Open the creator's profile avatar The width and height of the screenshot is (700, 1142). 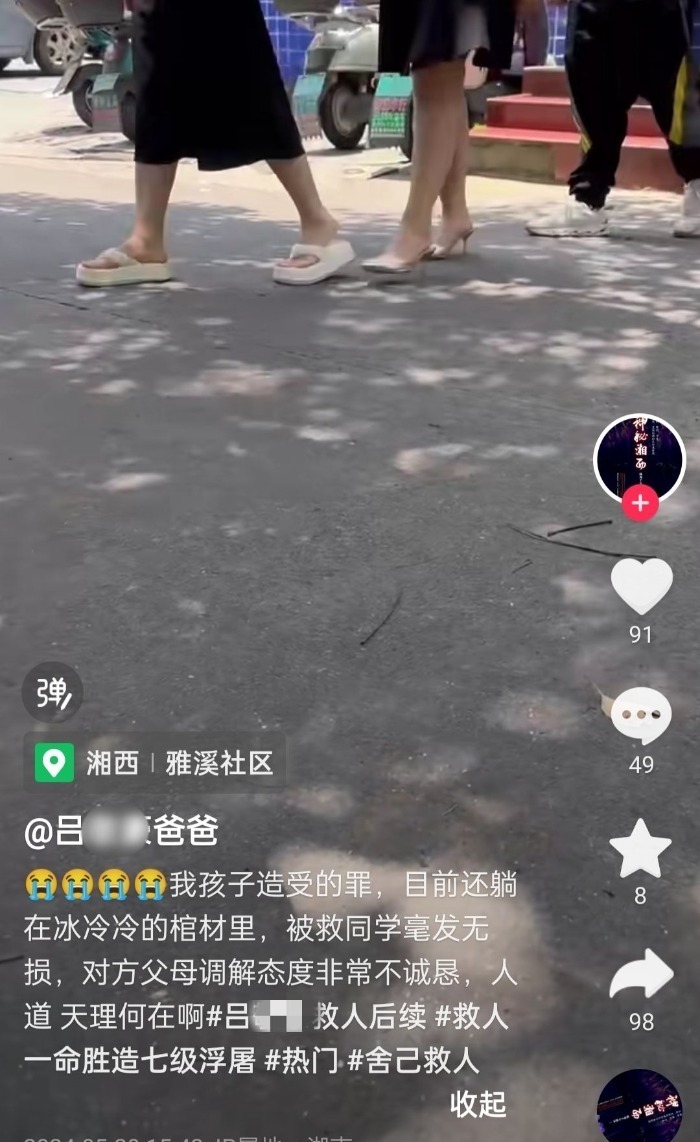click(640, 458)
